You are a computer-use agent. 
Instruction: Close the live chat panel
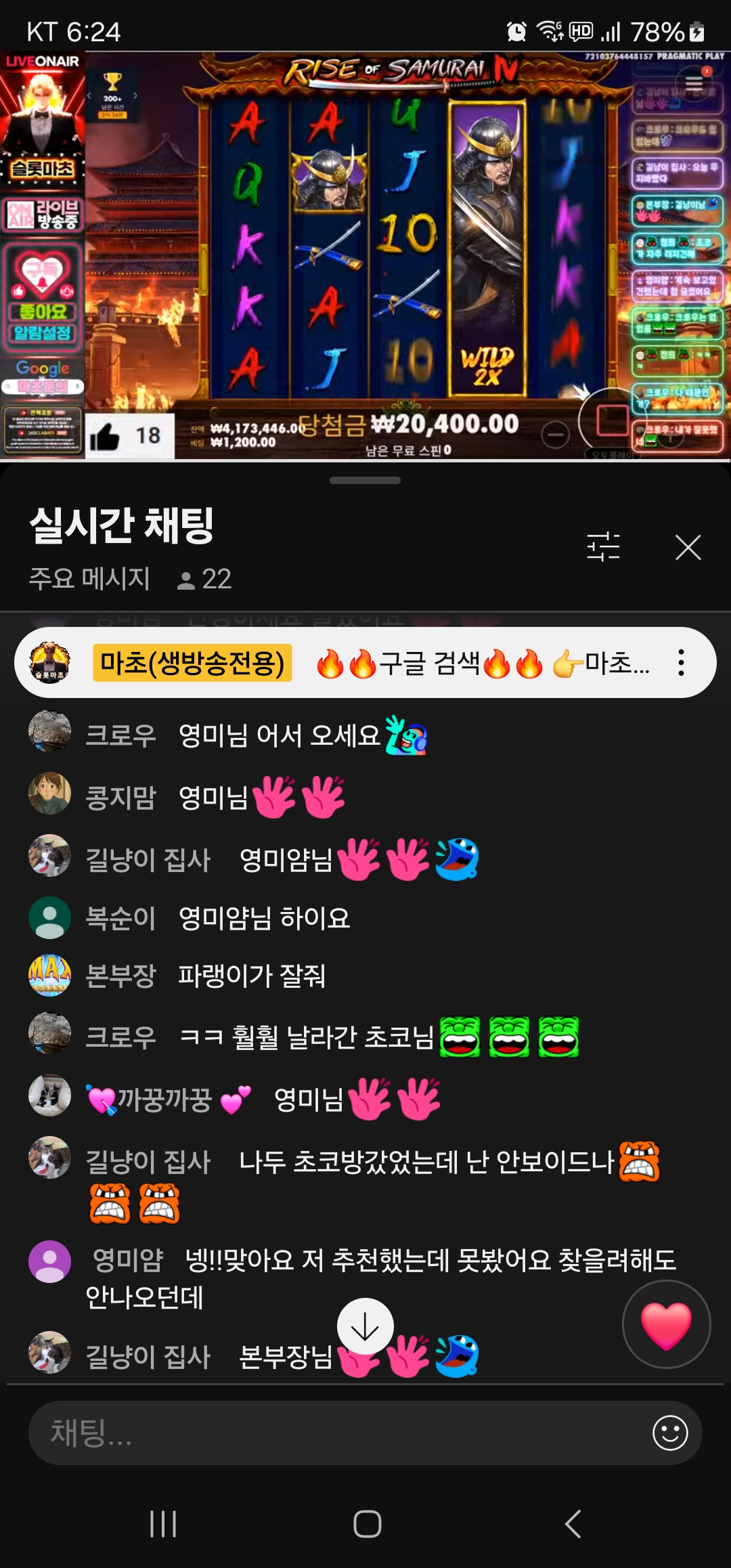coord(688,547)
